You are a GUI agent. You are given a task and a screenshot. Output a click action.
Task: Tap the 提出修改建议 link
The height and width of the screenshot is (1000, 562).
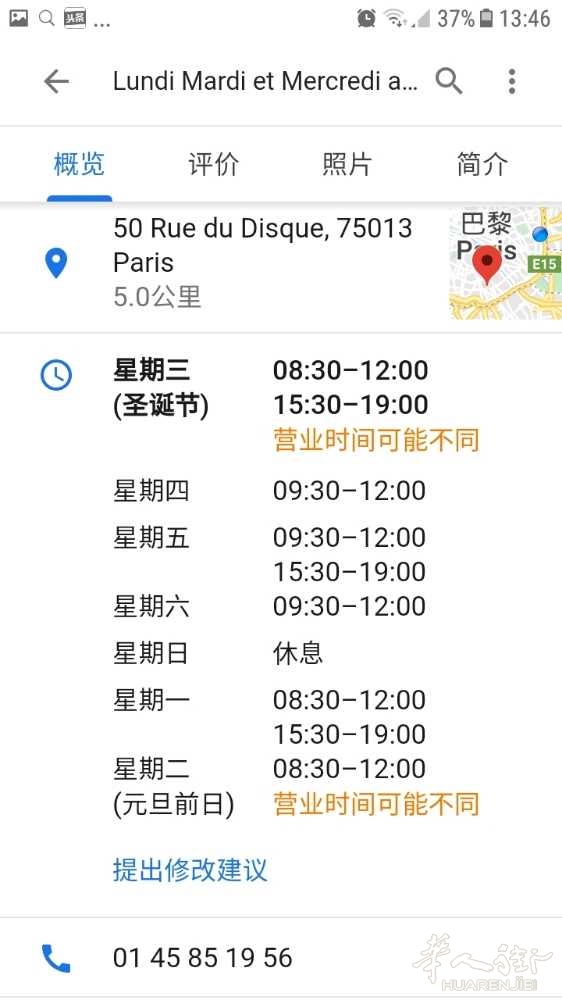click(x=190, y=870)
